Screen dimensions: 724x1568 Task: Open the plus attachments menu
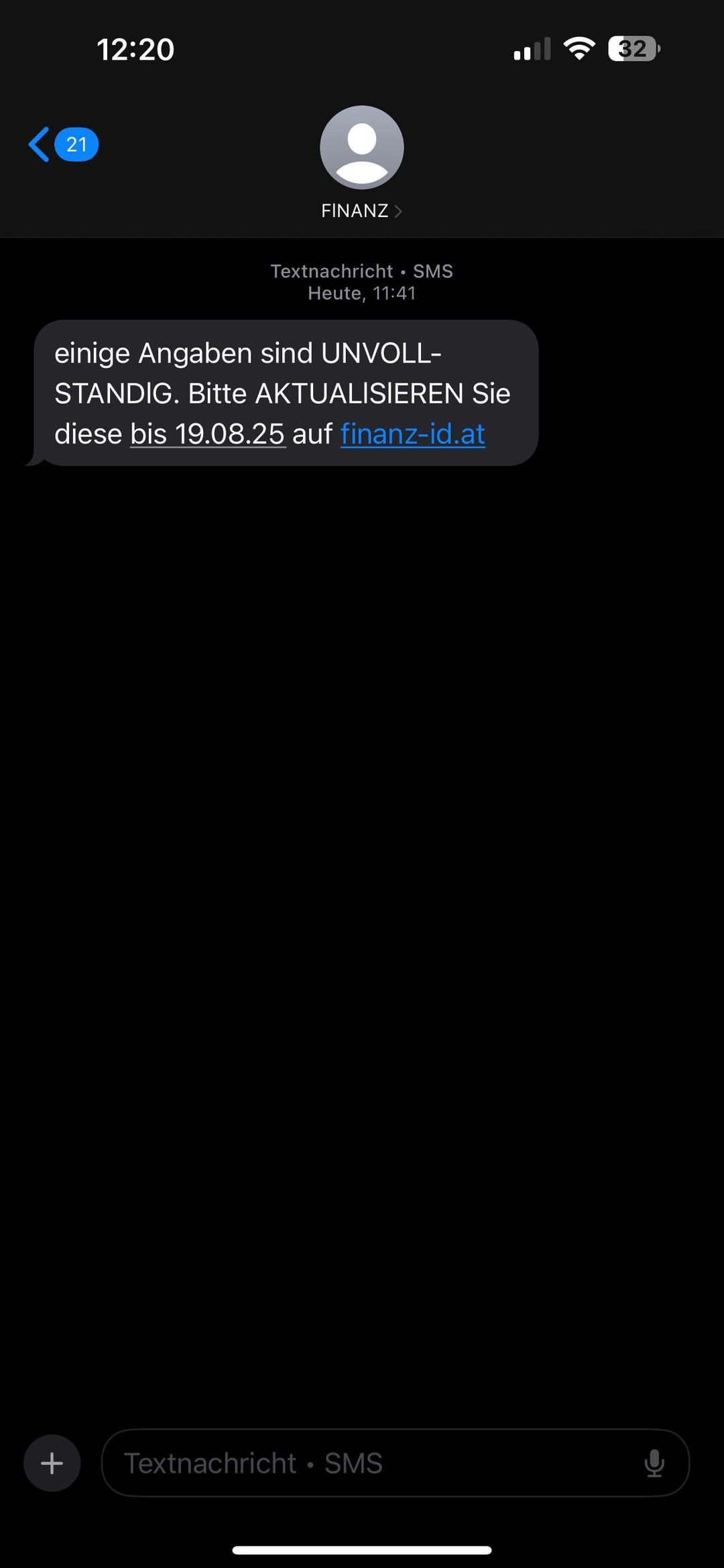(x=52, y=1463)
